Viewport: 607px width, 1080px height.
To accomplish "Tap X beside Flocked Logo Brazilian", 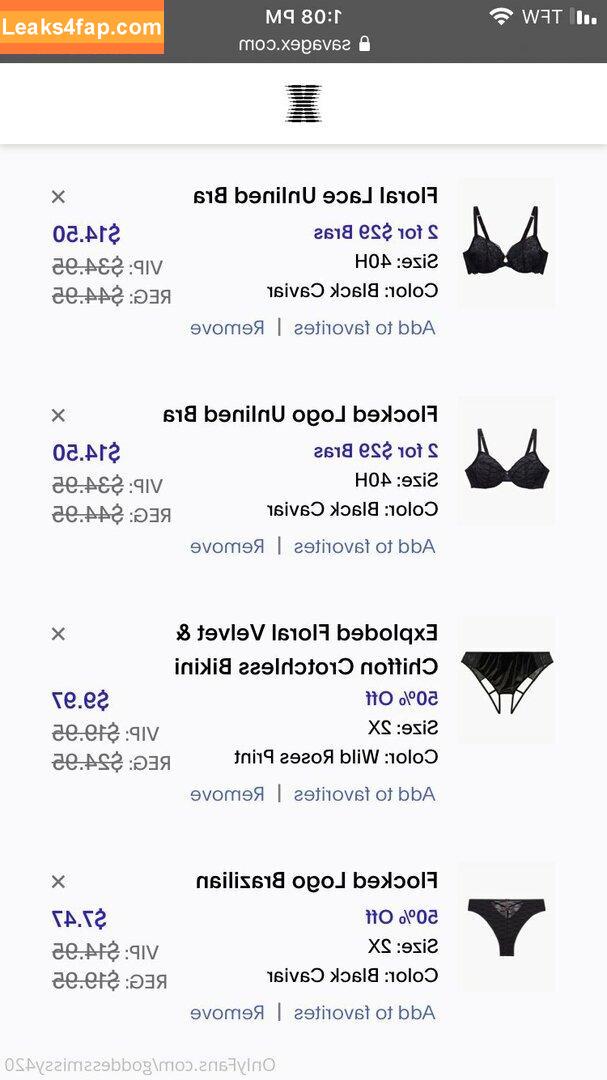I will (x=59, y=882).
